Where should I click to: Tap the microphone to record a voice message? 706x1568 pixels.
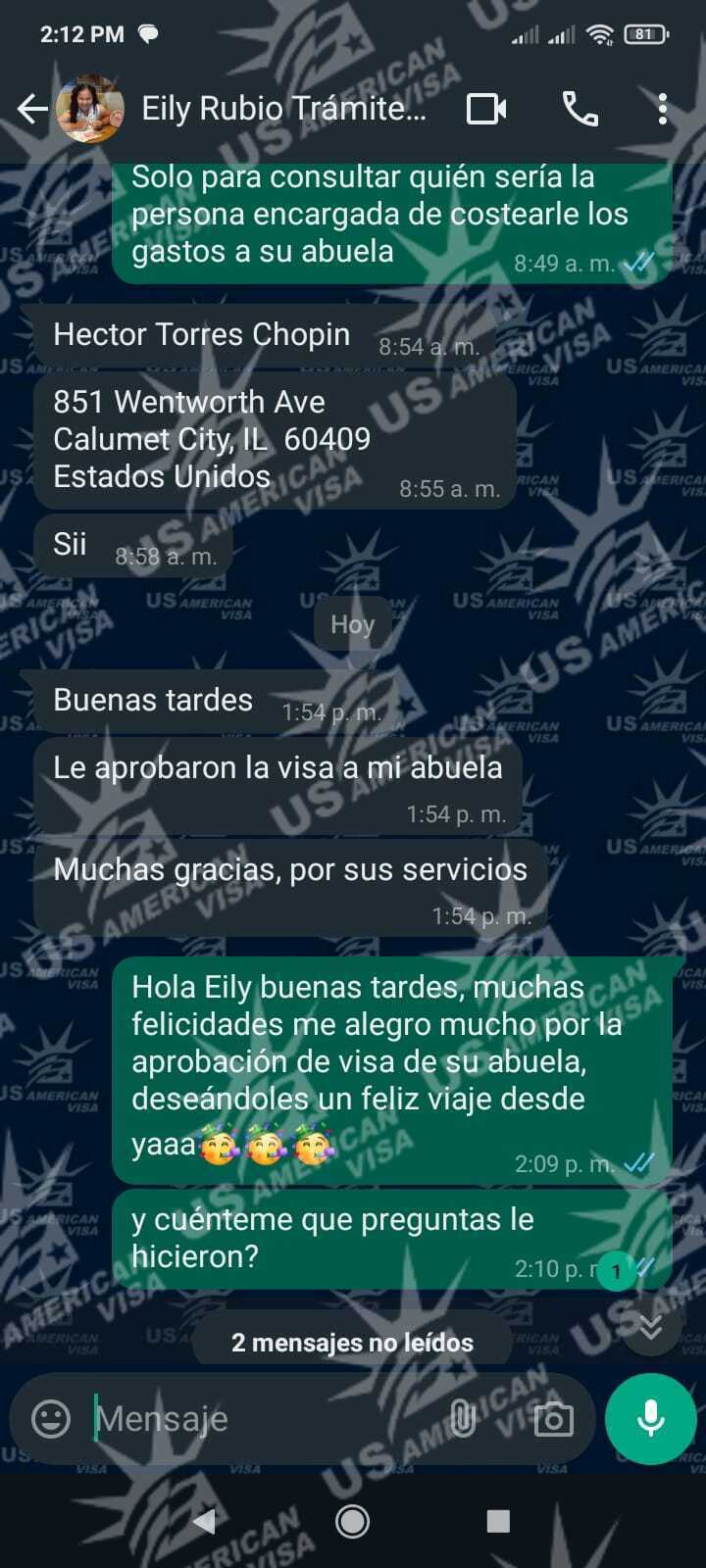click(651, 1418)
